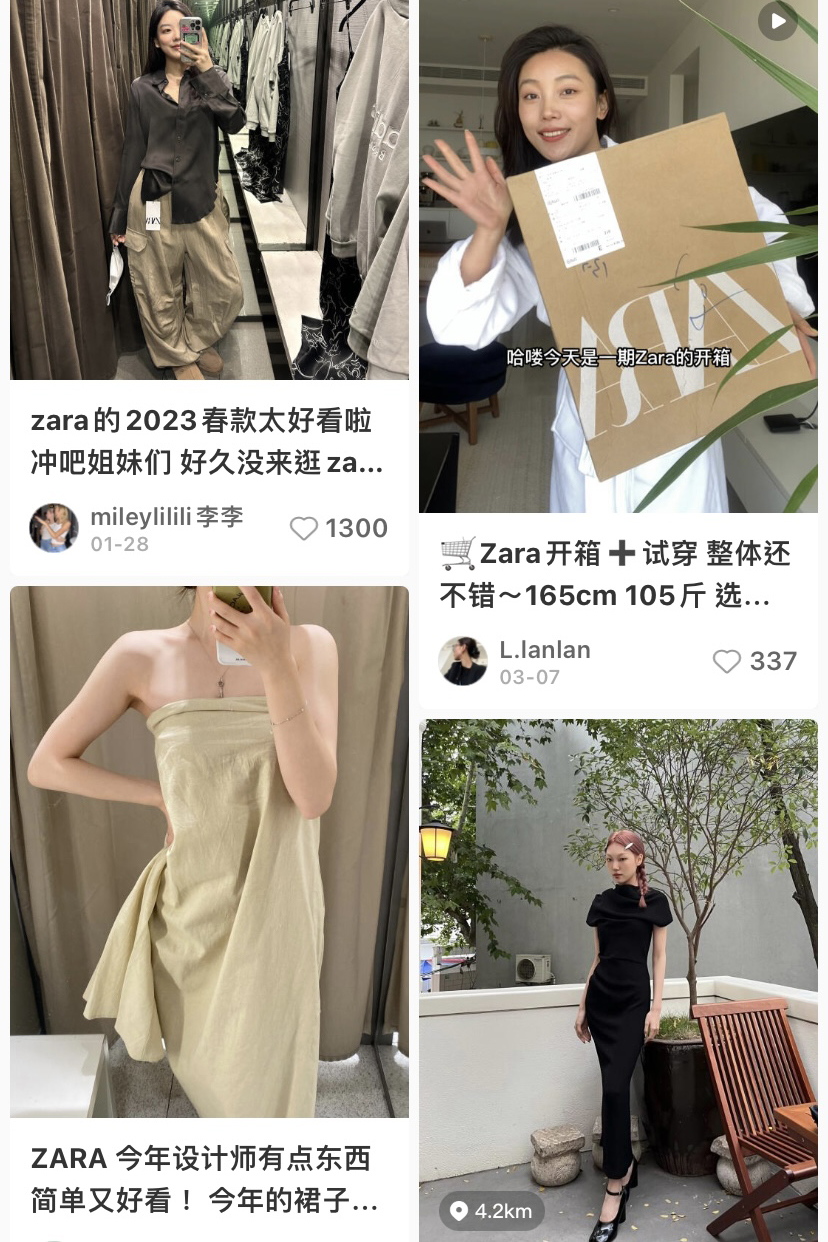Open the Zara 开箱 试穿 post title
828x1242 pixels.
point(616,574)
